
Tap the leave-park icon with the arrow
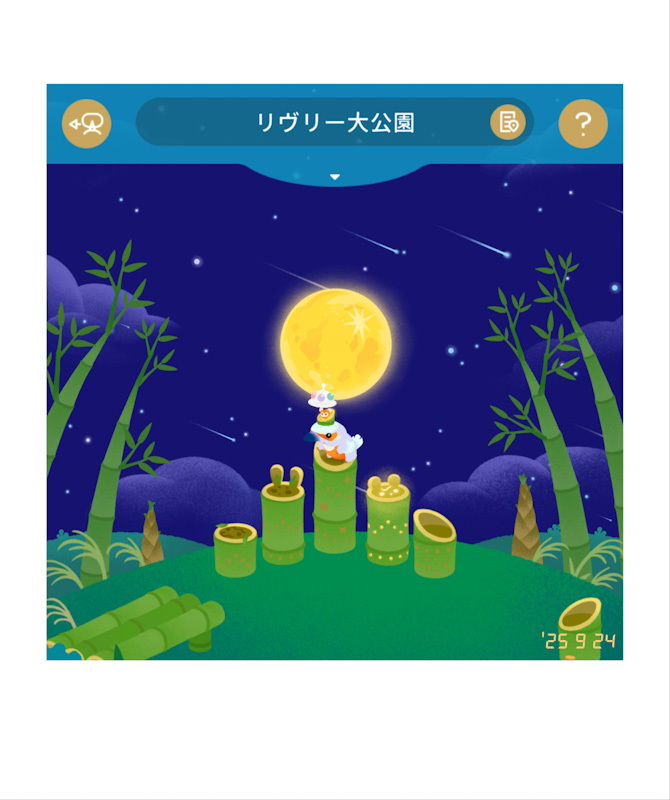coord(87,124)
